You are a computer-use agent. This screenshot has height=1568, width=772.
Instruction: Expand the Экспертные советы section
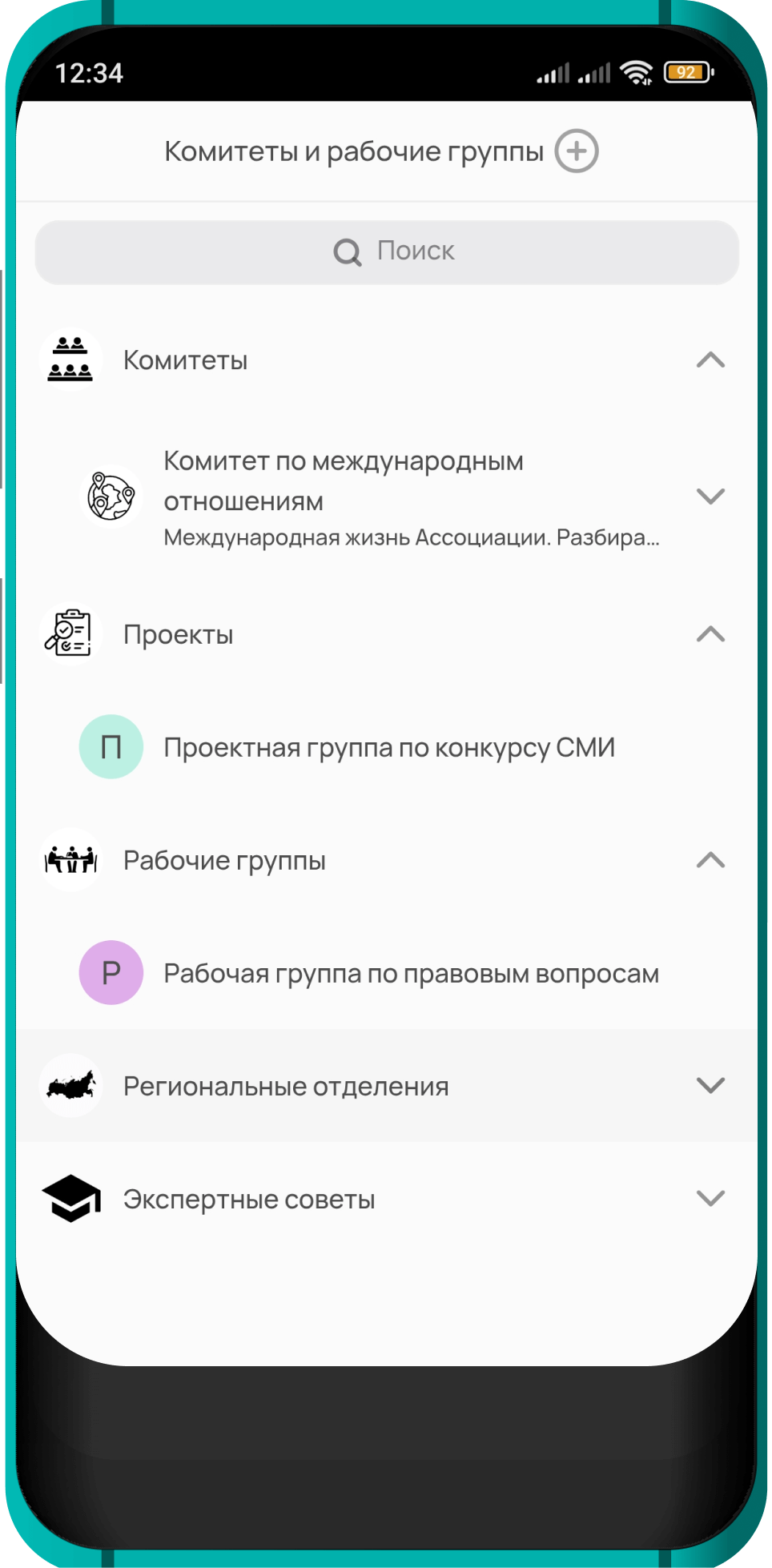click(x=710, y=1199)
